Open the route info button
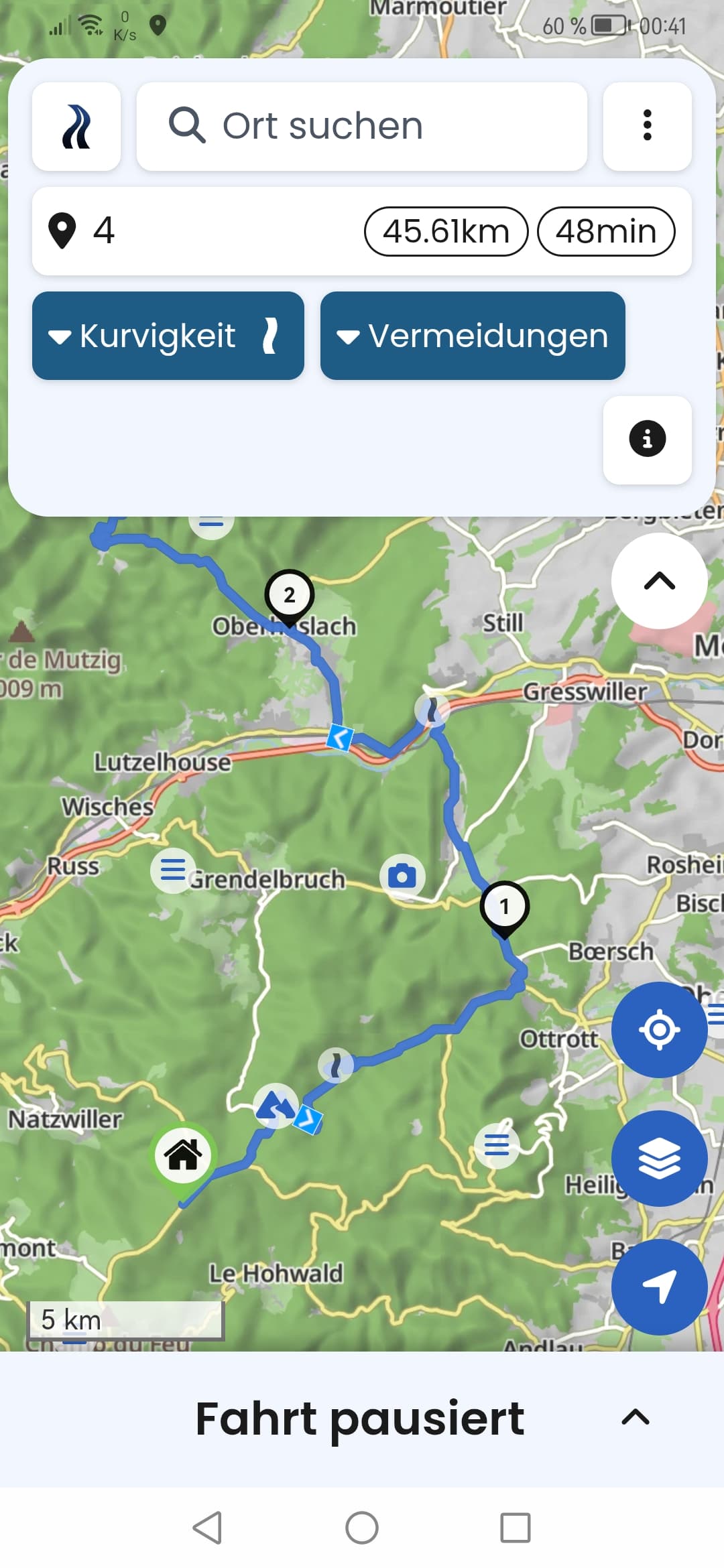This screenshot has height=1568, width=724. pos(647,440)
